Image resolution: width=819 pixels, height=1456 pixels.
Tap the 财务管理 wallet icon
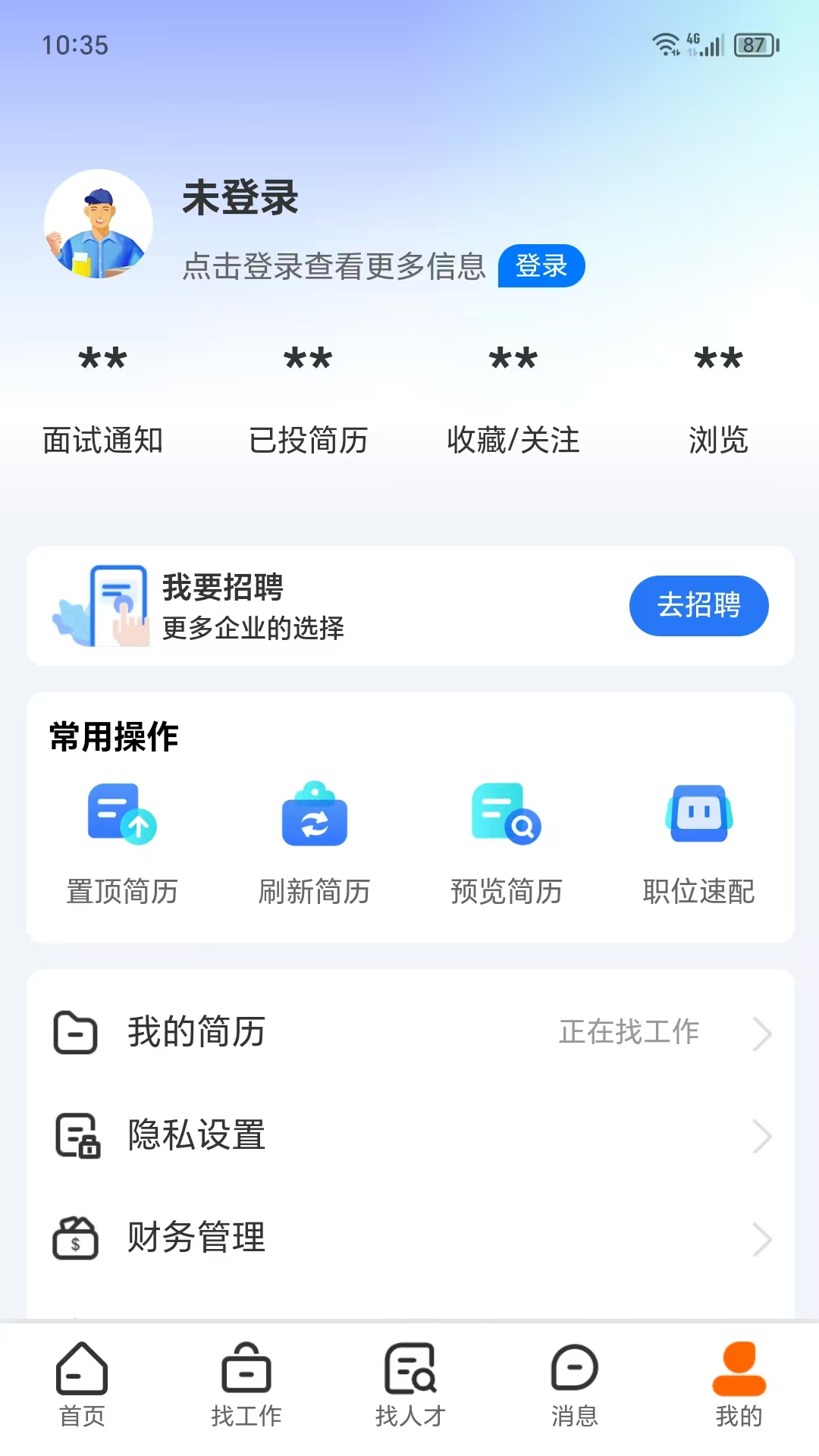click(74, 1238)
